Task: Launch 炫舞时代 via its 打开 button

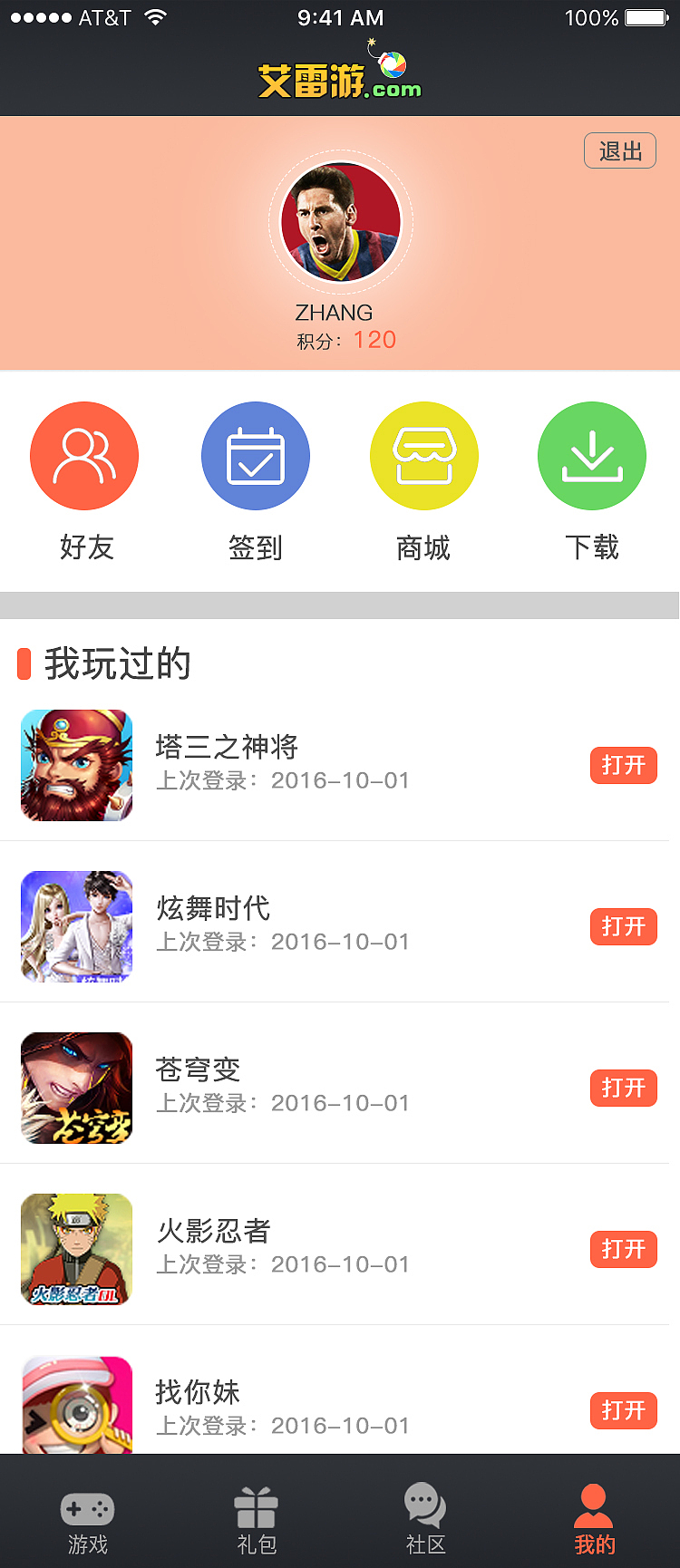Action: pyautogui.click(x=623, y=926)
